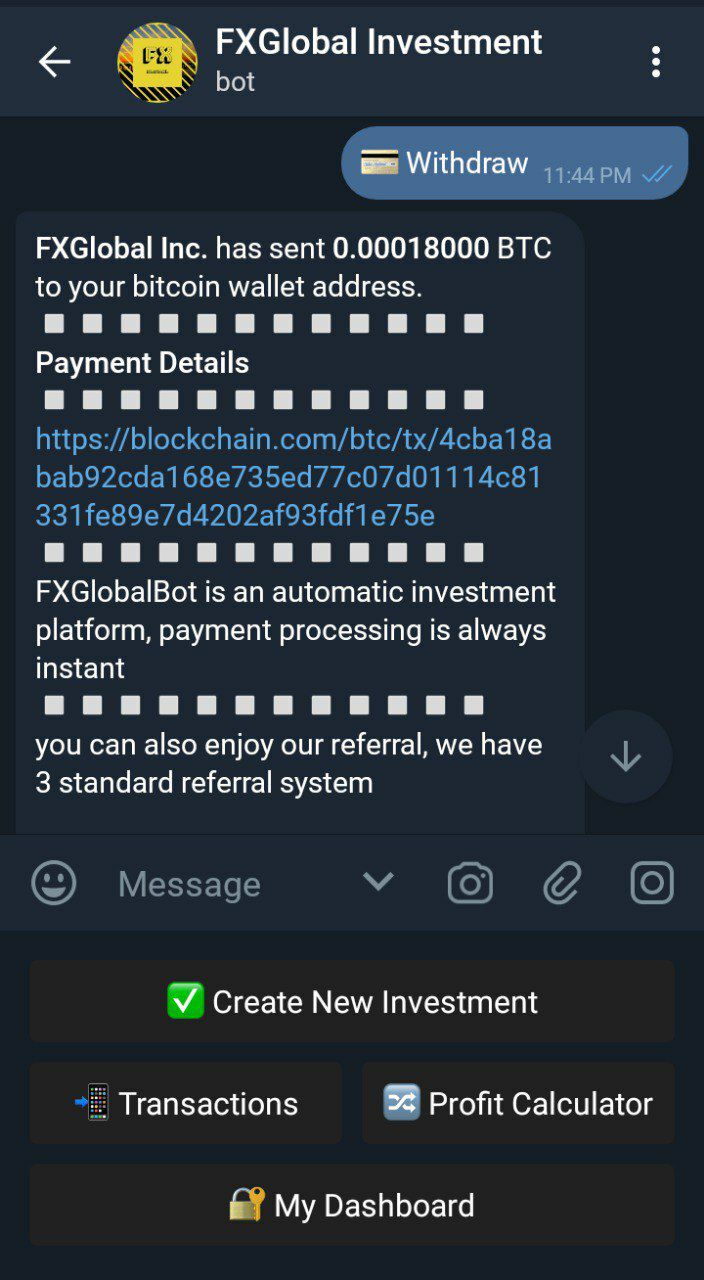Open the three-dot overflow menu

pos(656,62)
